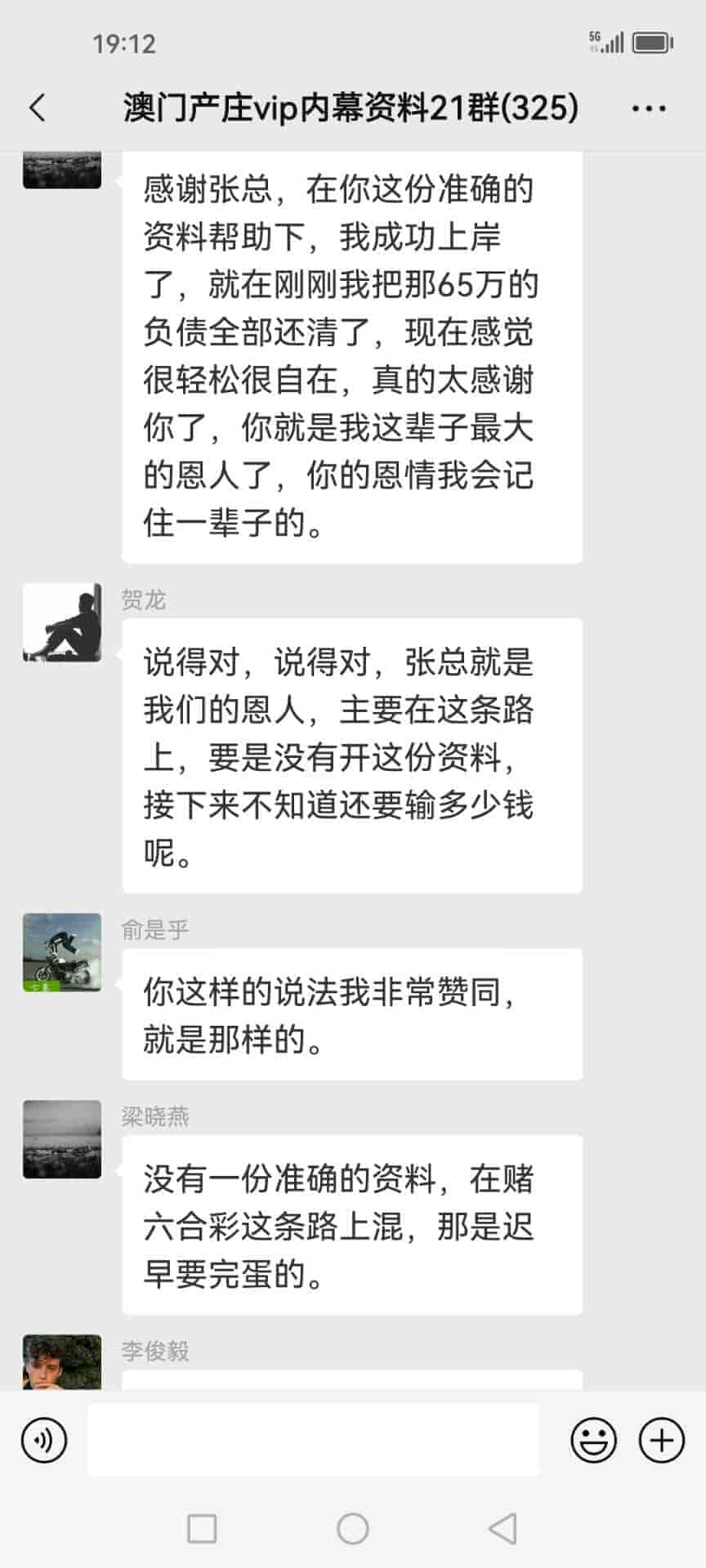Tap the system home button
706x1568 pixels.
click(353, 1528)
